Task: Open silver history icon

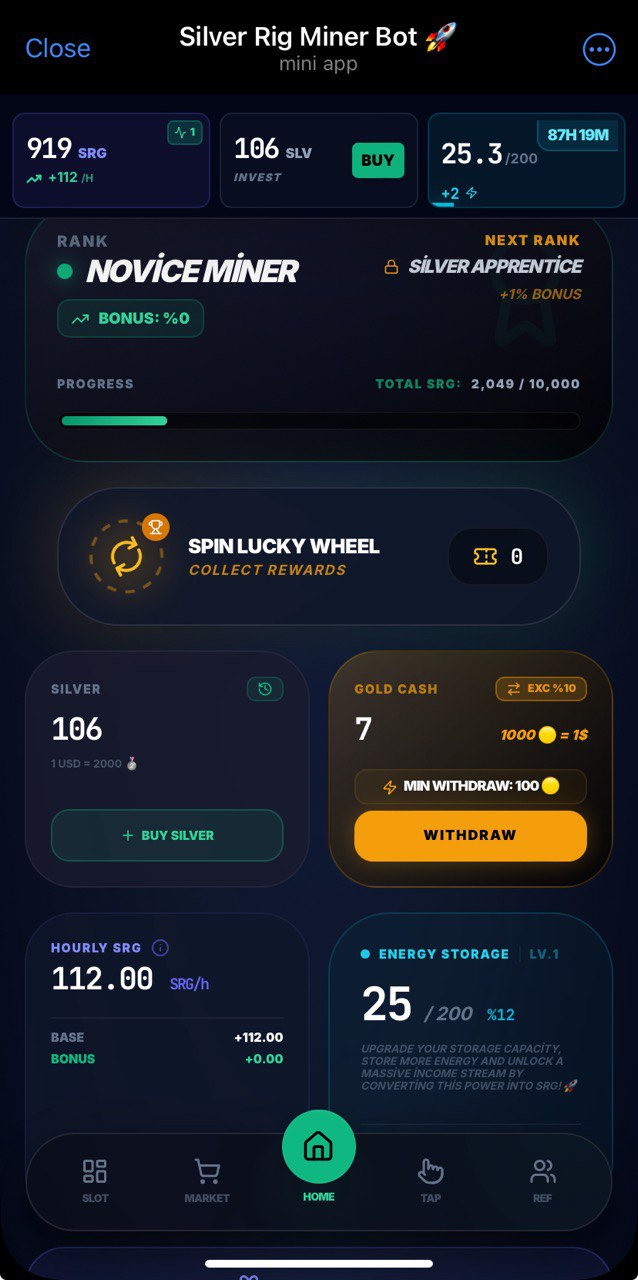Action: coord(265,688)
